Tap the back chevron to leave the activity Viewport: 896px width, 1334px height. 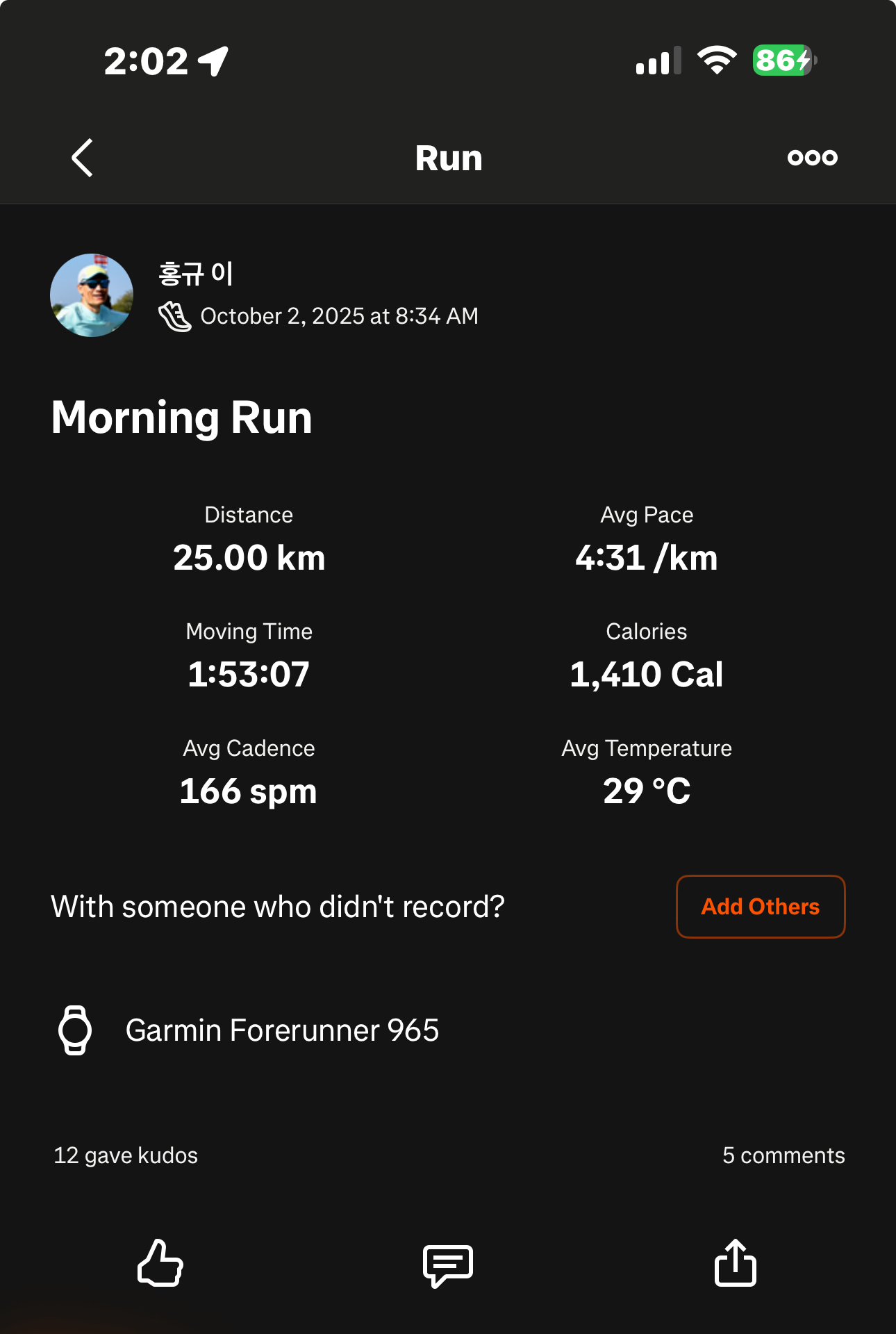(x=82, y=157)
